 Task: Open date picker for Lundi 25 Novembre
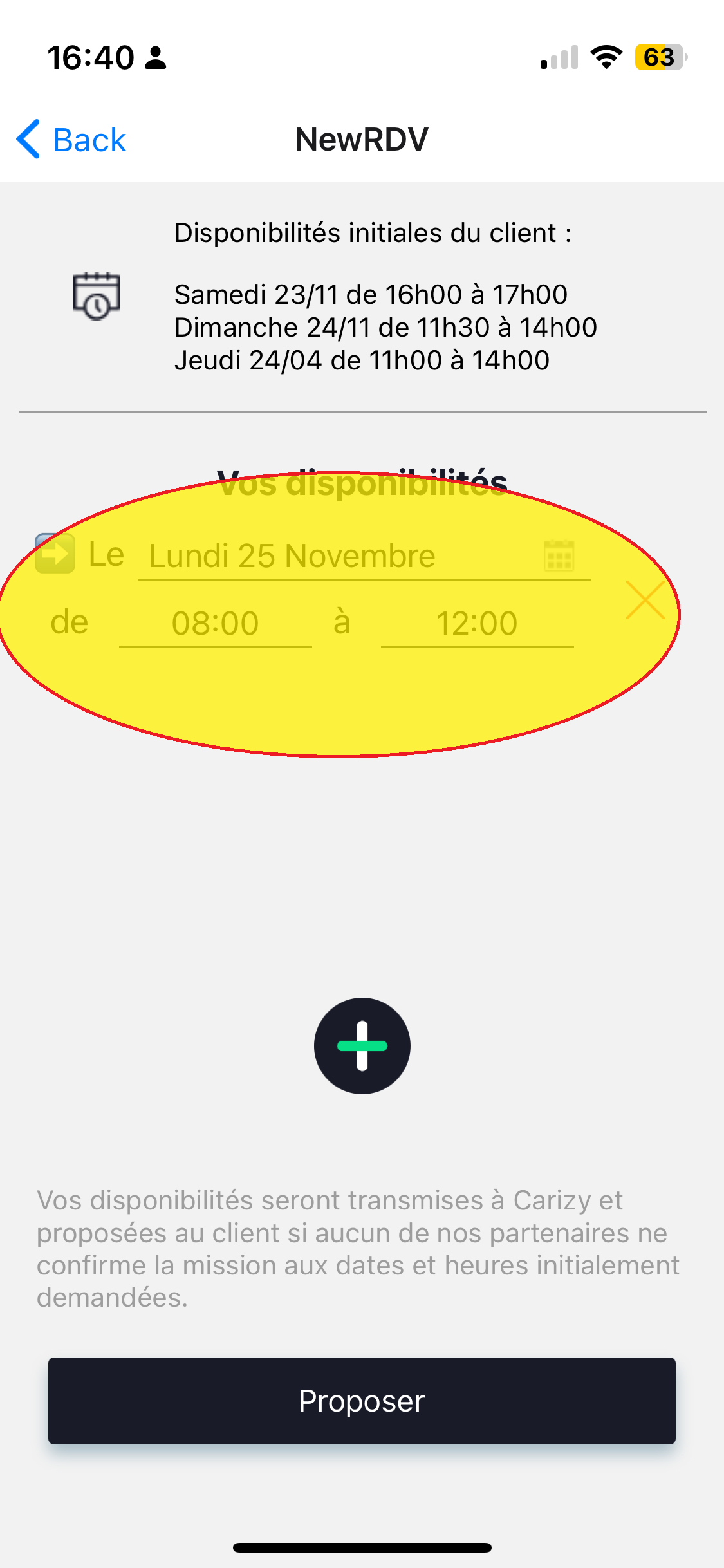click(x=364, y=556)
